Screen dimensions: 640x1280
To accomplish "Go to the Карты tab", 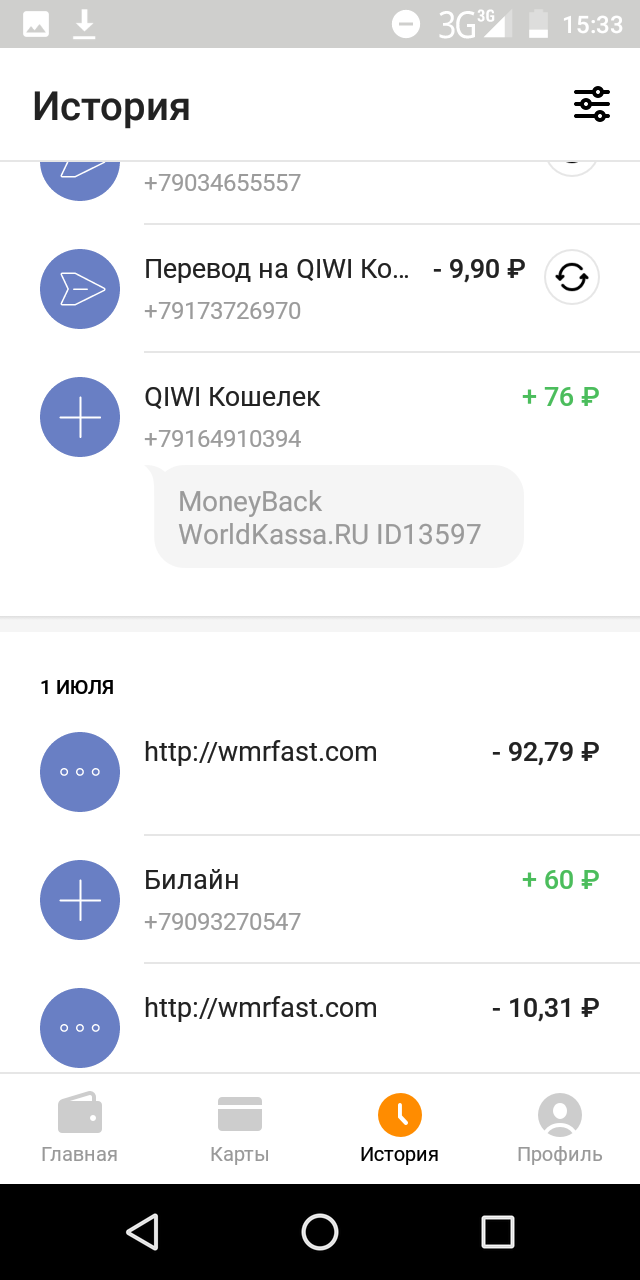I will tap(240, 1128).
